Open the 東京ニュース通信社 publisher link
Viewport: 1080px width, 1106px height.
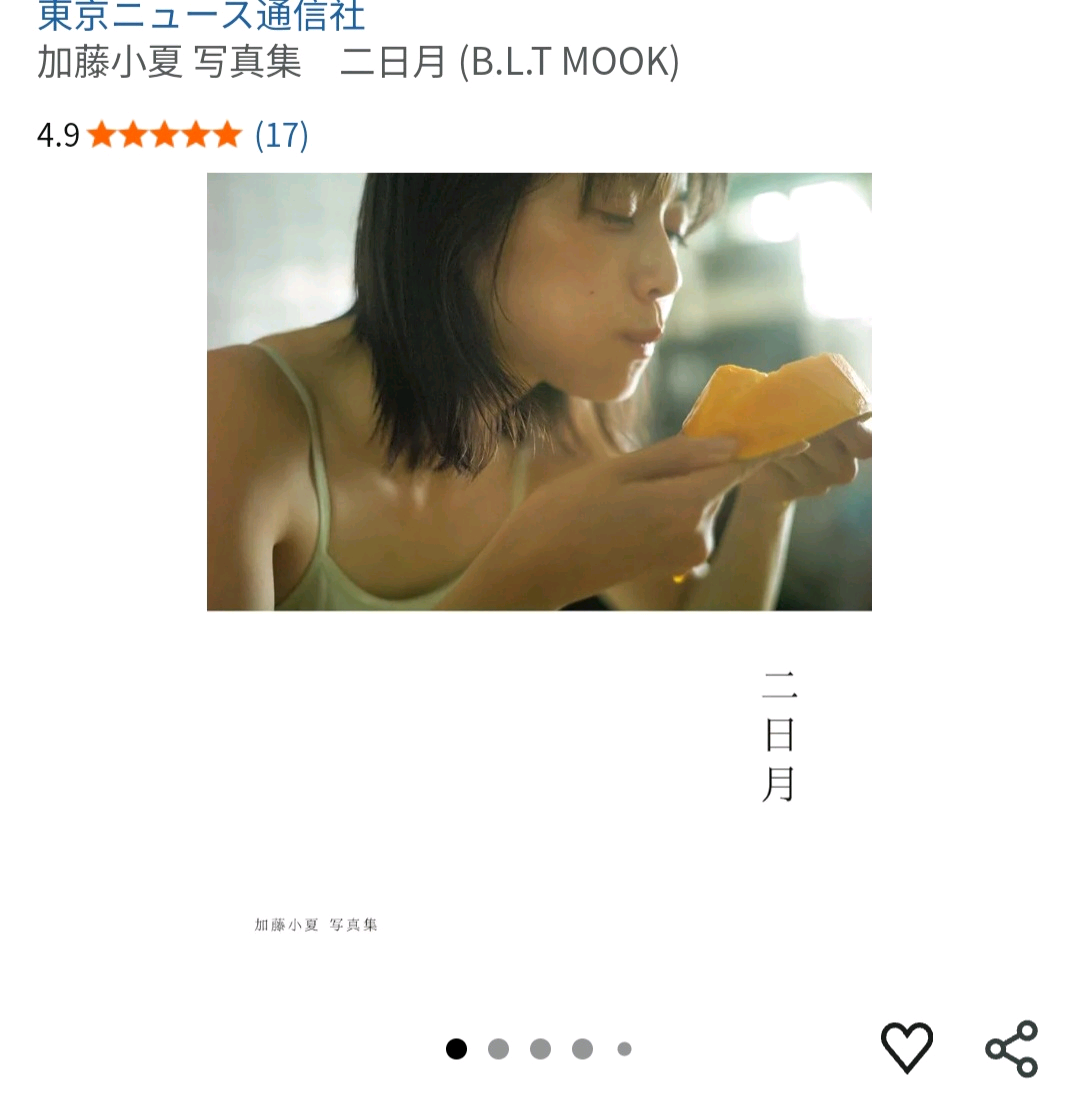200,17
